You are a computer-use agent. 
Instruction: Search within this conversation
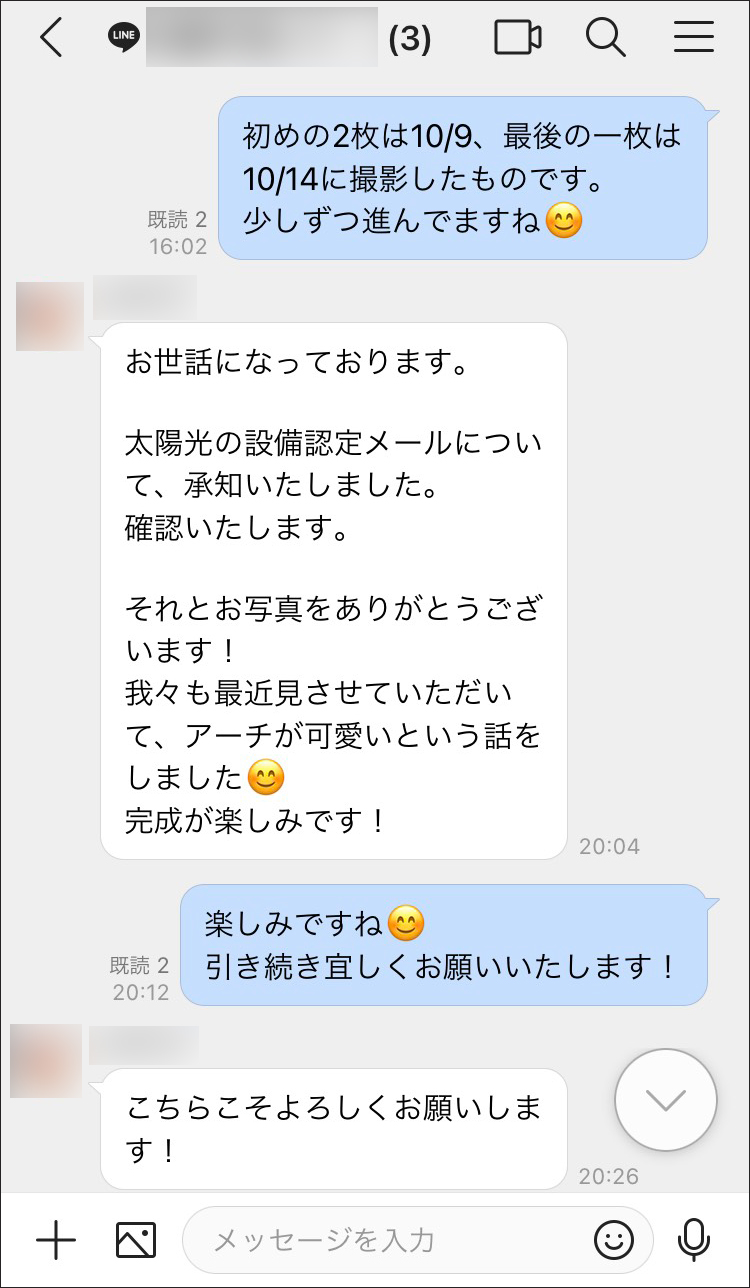click(605, 38)
